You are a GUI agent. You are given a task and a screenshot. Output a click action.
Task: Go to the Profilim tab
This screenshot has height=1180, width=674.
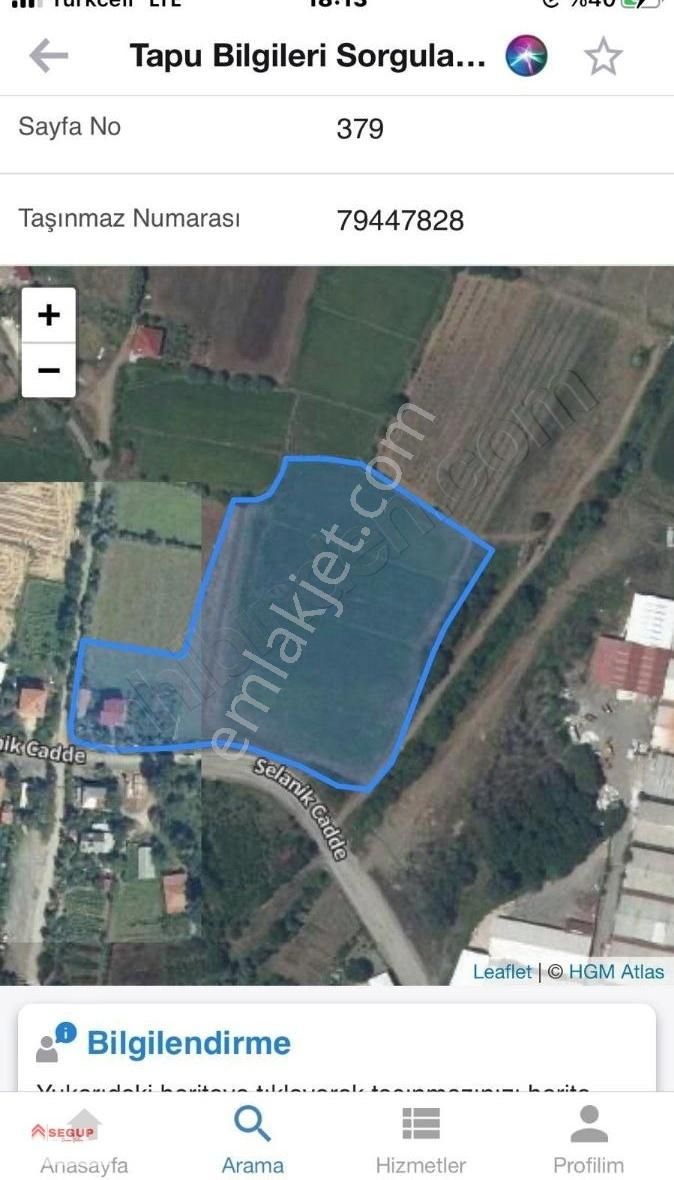coord(588,1141)
